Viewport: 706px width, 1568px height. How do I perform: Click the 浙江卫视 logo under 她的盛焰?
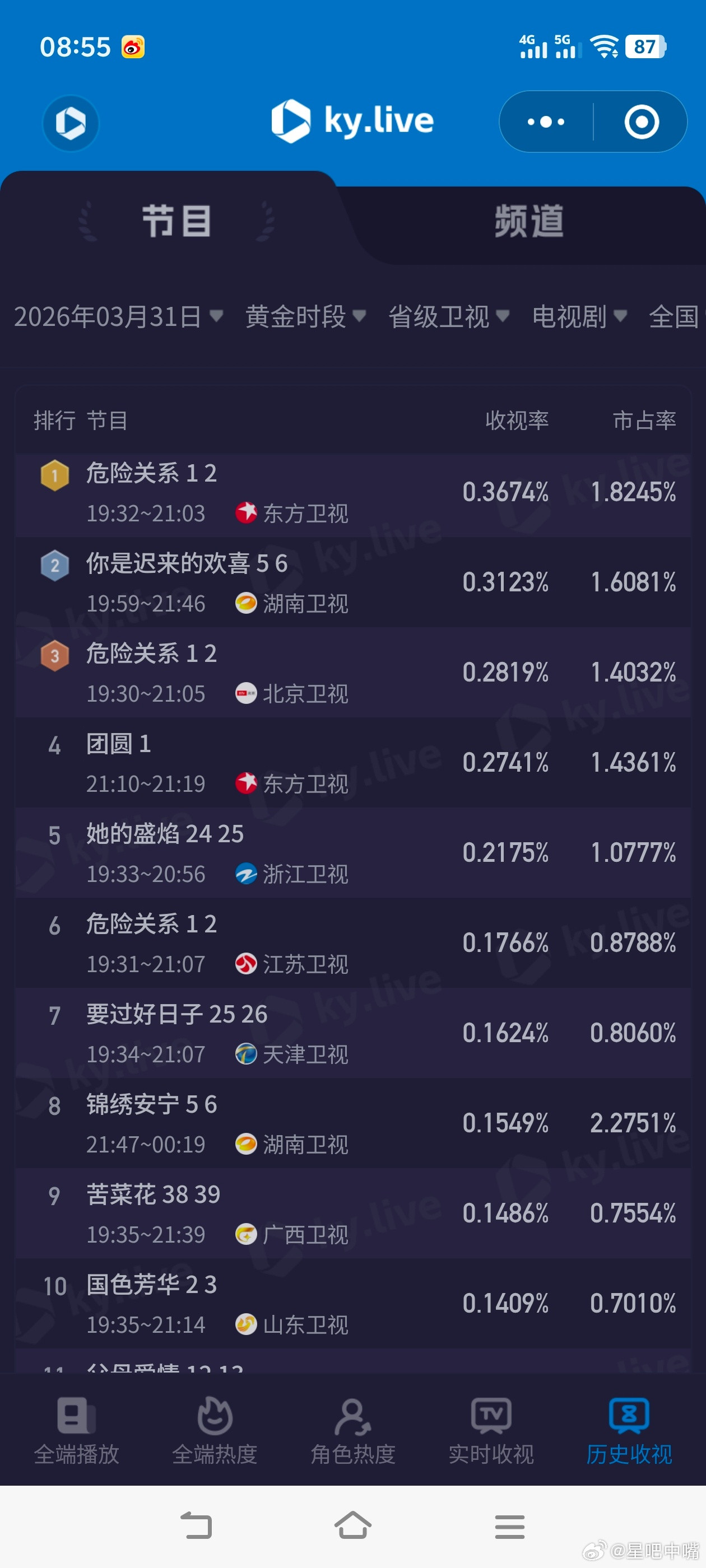pos(246,874)
